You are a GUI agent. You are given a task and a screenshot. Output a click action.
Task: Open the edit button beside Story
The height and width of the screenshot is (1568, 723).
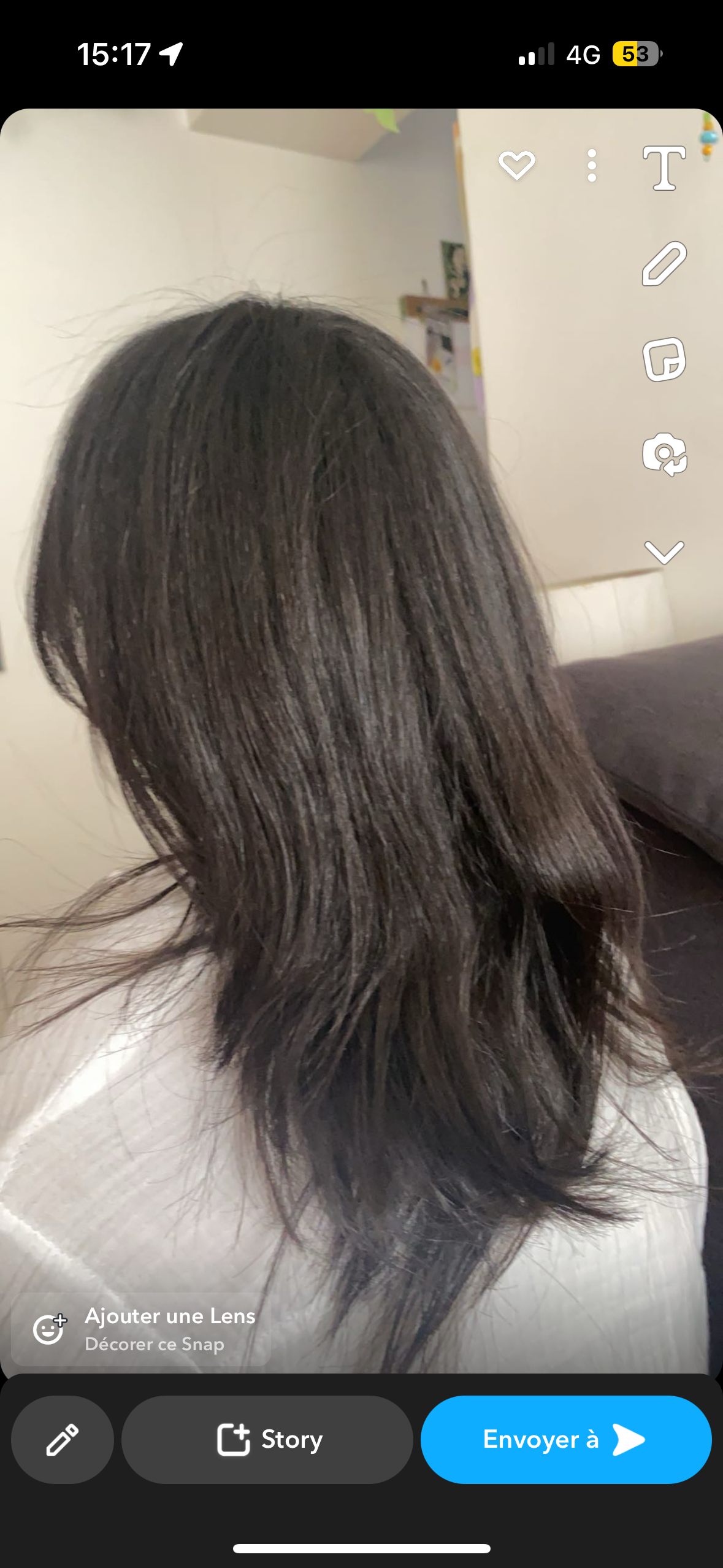click(63, 1439)
